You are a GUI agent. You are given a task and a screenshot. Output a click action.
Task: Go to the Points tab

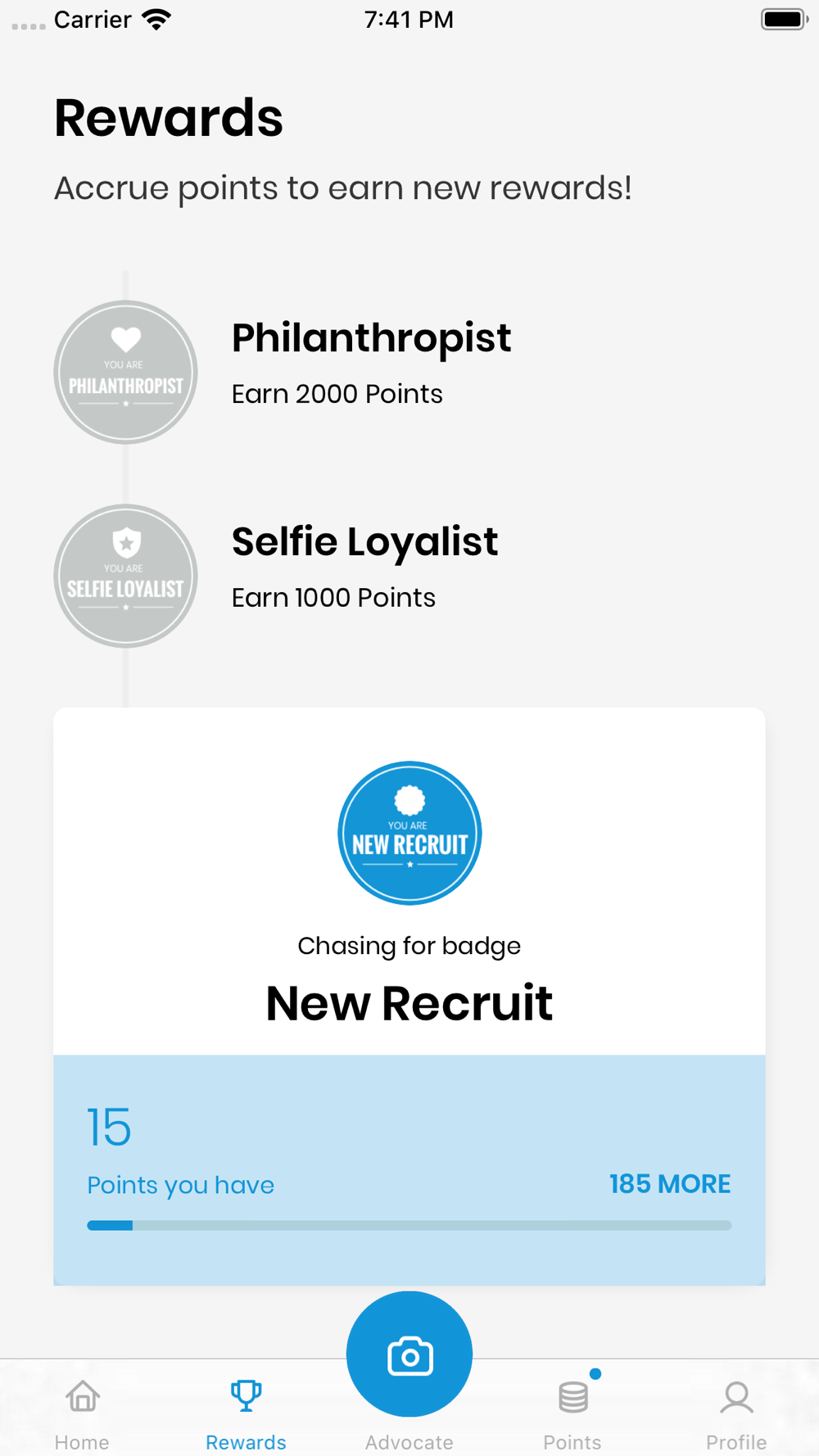coord(572,1414)
